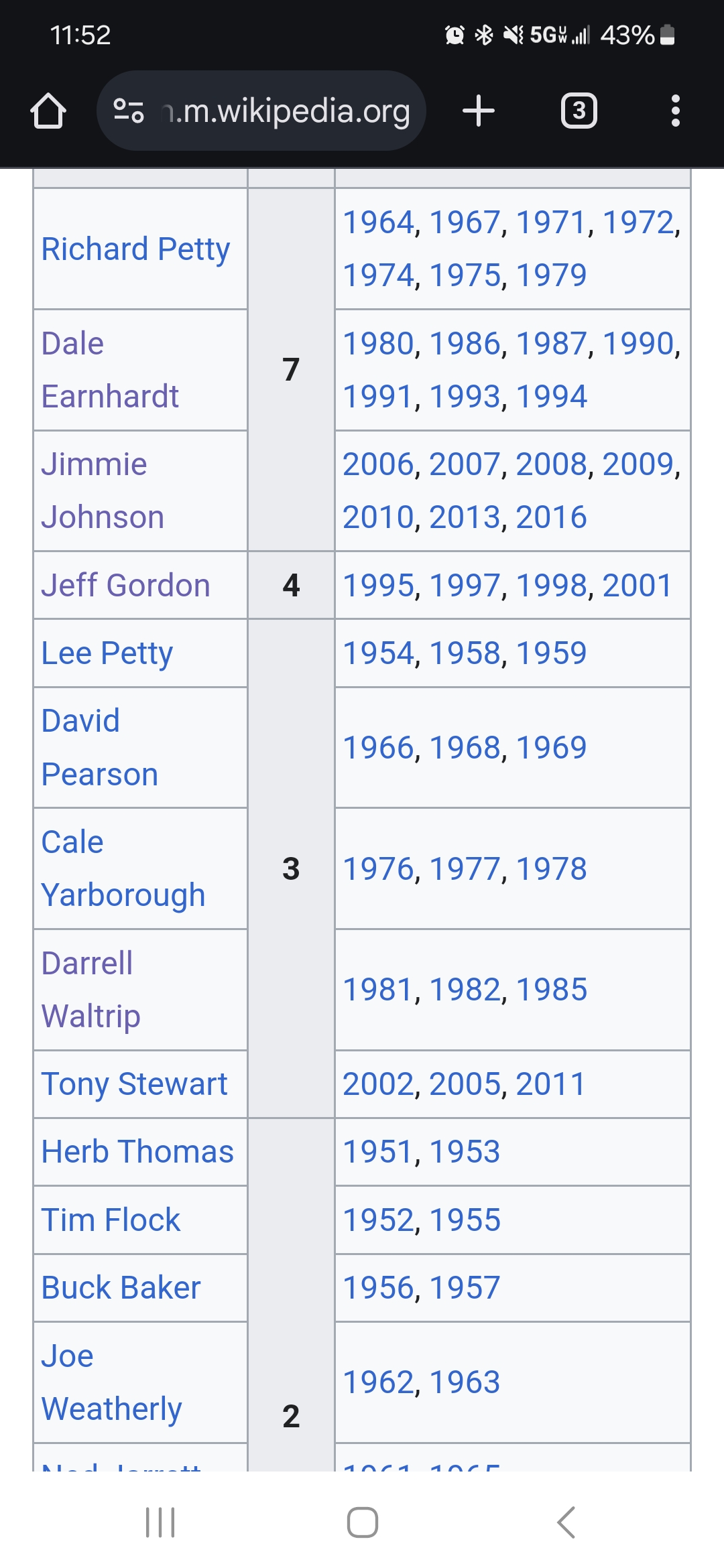Visit the Tim Flock article
Image resolution: width=724 pixels, height=1568 pixels.
point(111,1220)
